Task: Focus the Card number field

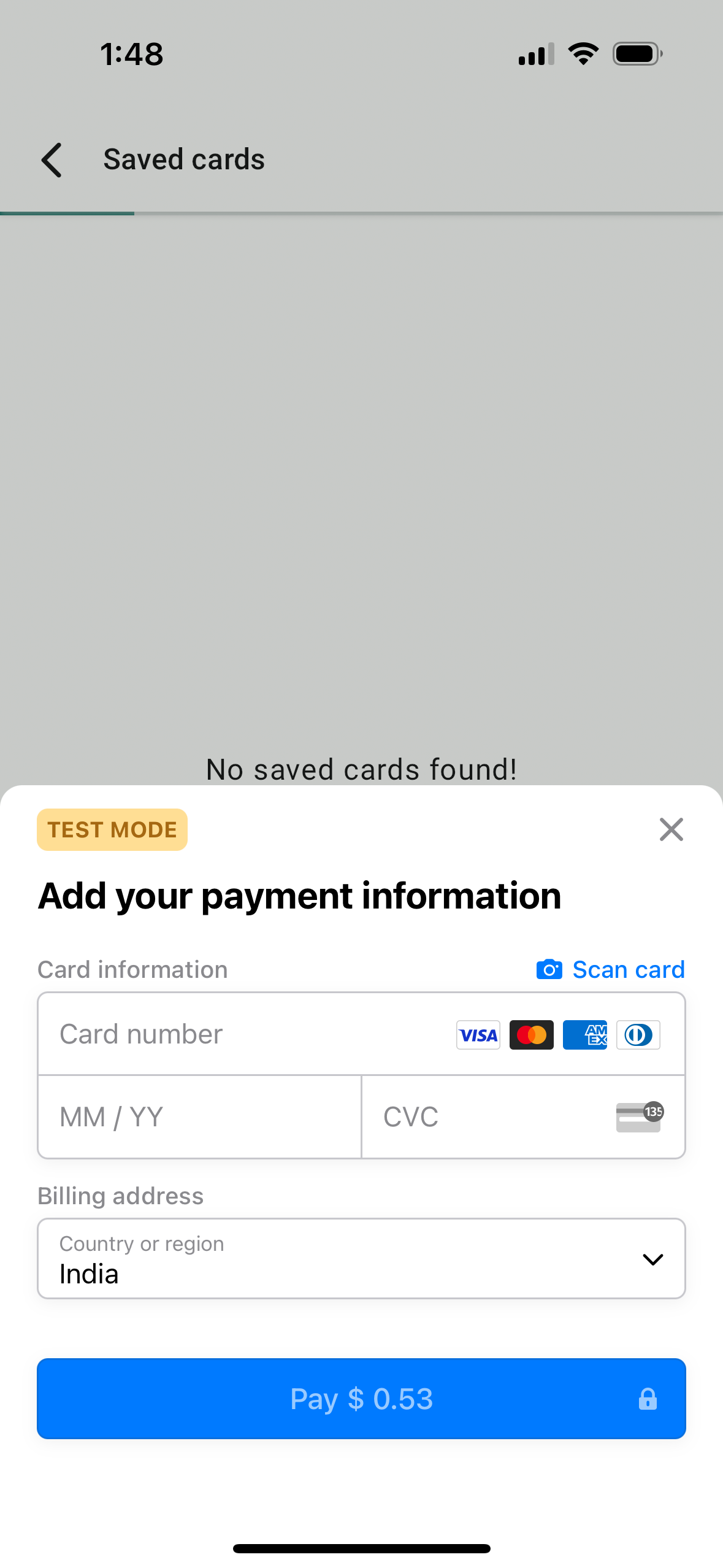Action: click(245, 1034)
